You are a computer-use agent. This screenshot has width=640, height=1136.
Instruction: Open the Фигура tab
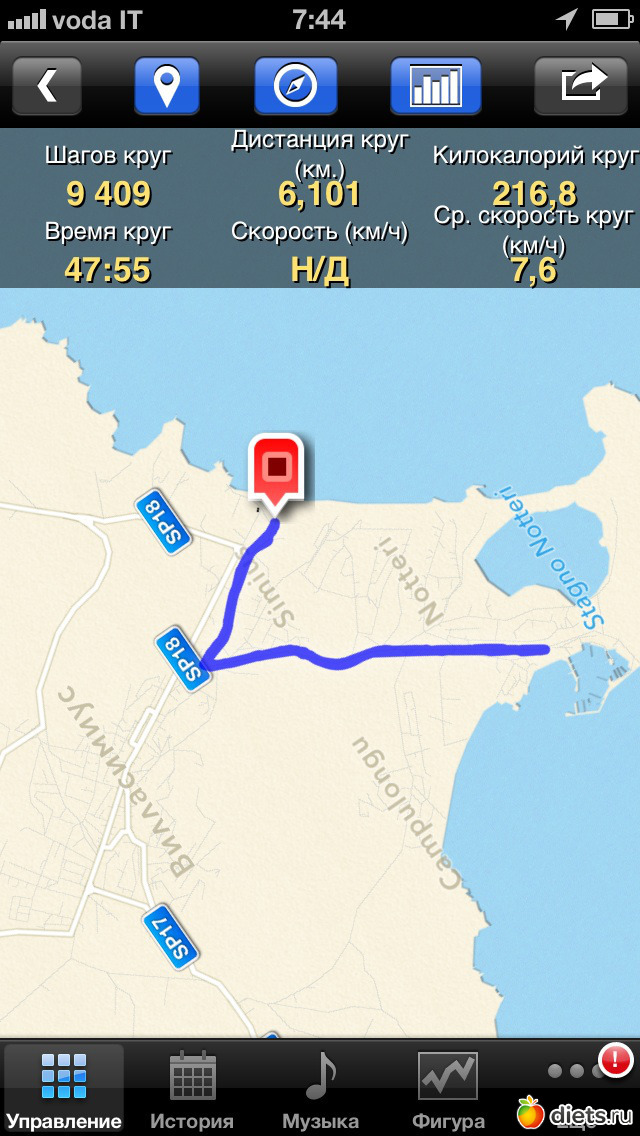448,1090
